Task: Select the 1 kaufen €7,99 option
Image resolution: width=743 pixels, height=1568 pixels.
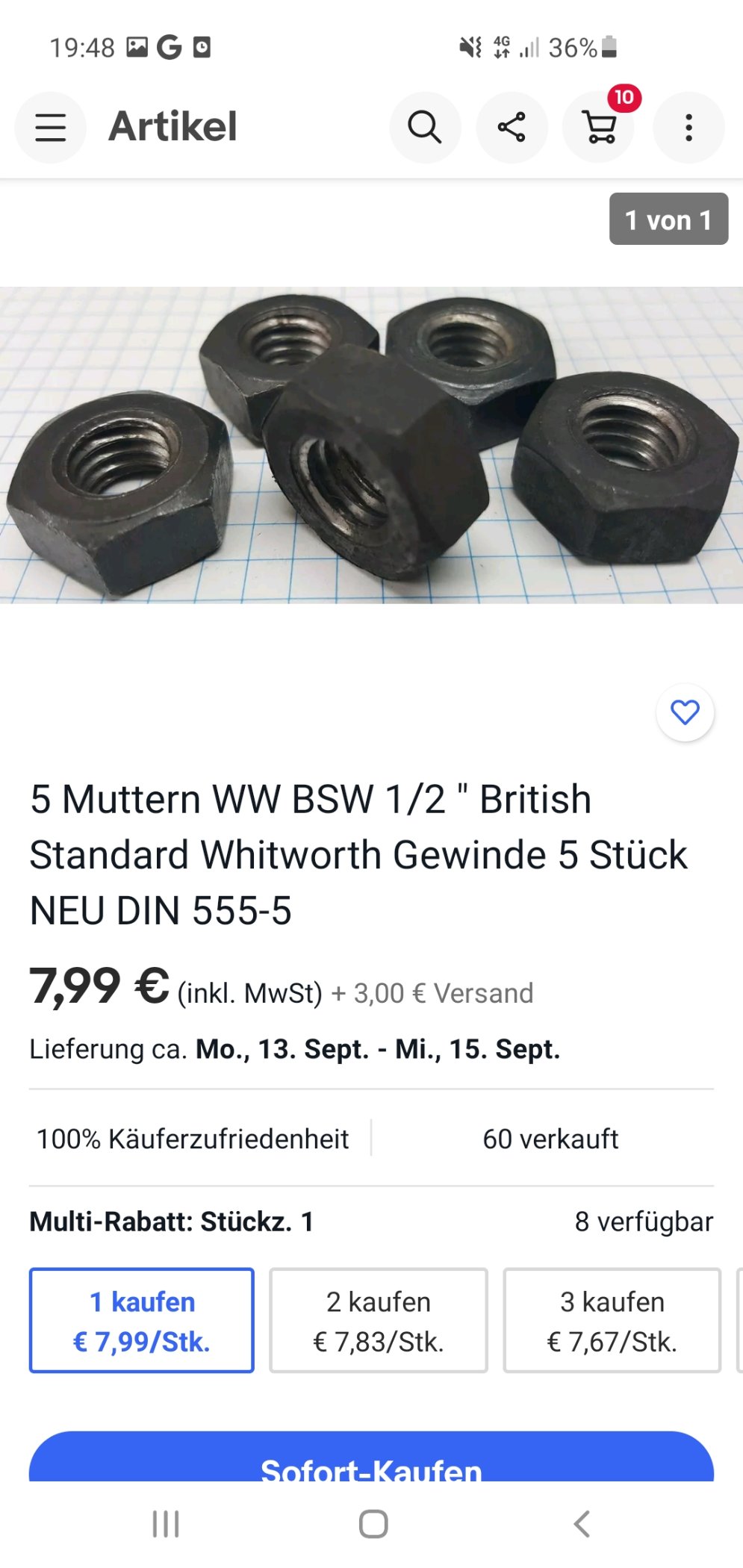Action: pos(142,1320)
